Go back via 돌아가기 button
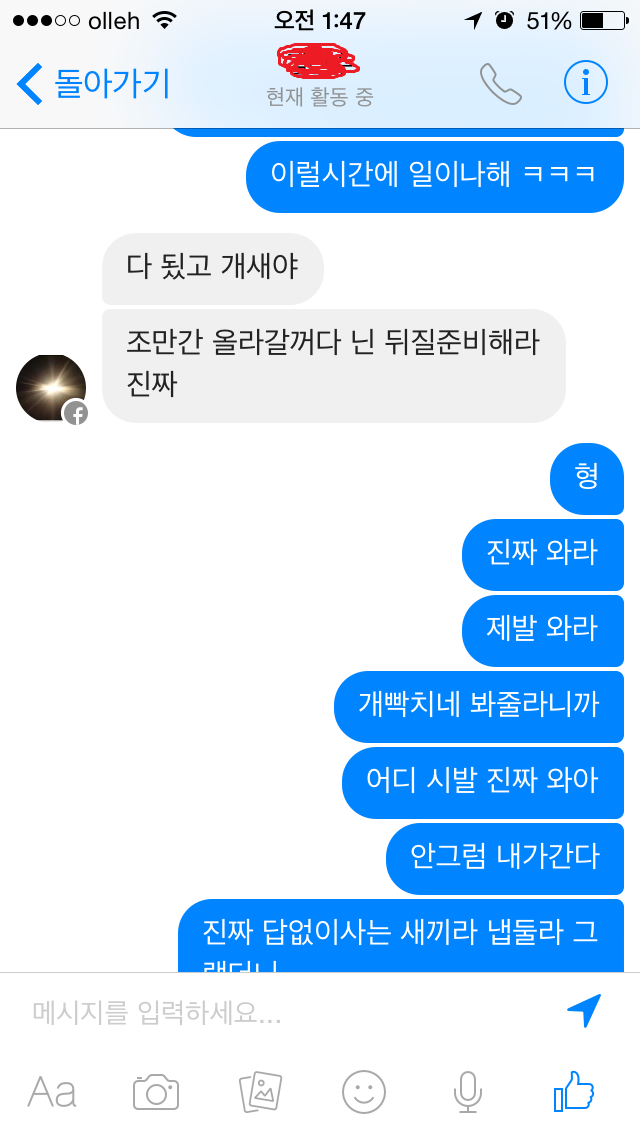Viewport: 640px width, 1136px height. point(94,84)
